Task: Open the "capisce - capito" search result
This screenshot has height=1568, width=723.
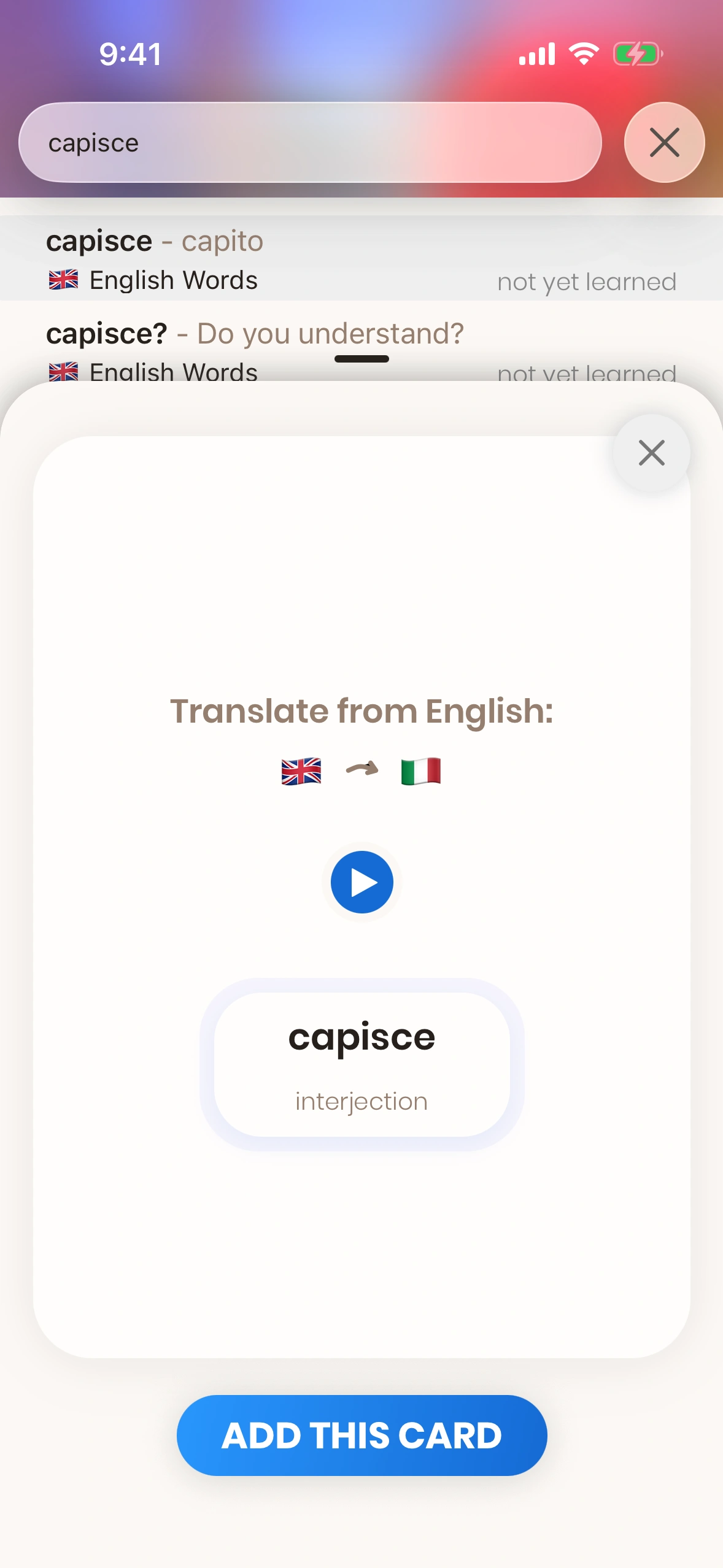Action: pyautogui.click(x=361, y=259)
